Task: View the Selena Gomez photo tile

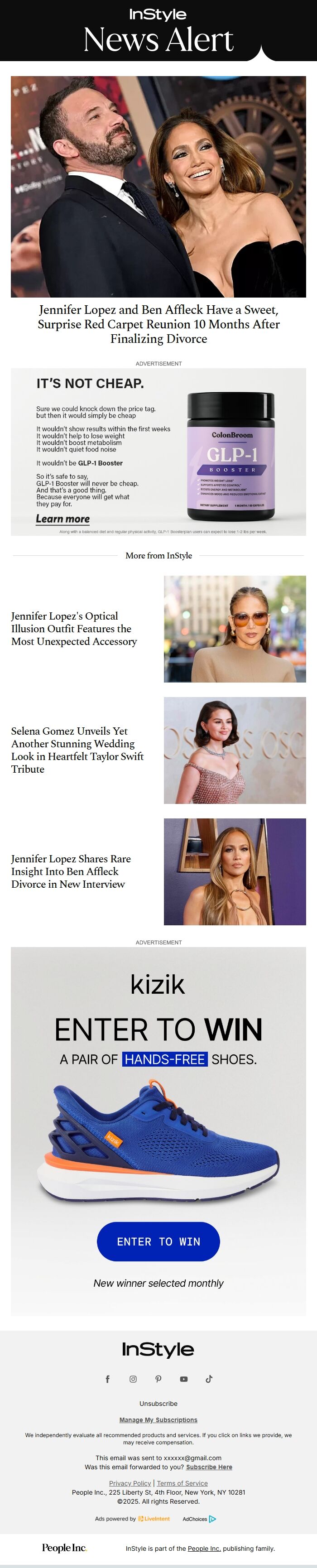Action: pyautogui.click(x=234, y=750)
